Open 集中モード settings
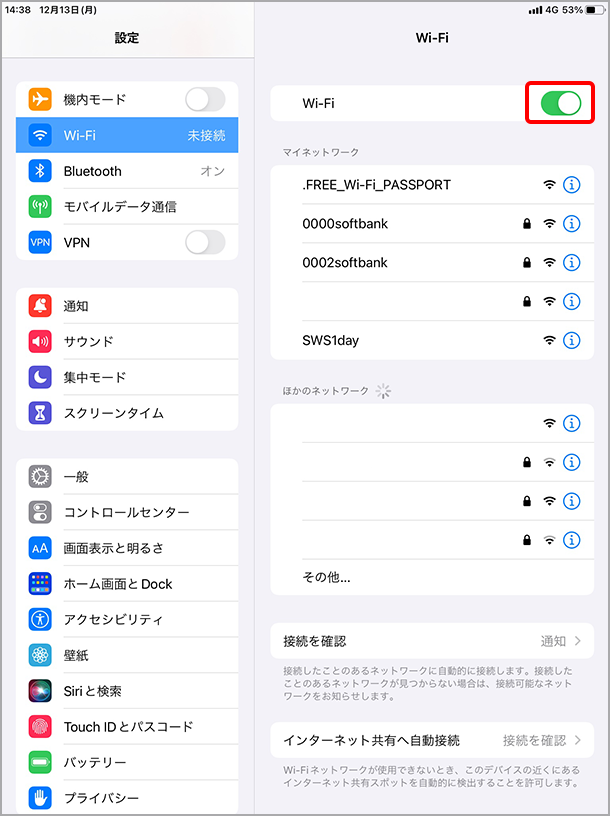 tap(127, 377)
